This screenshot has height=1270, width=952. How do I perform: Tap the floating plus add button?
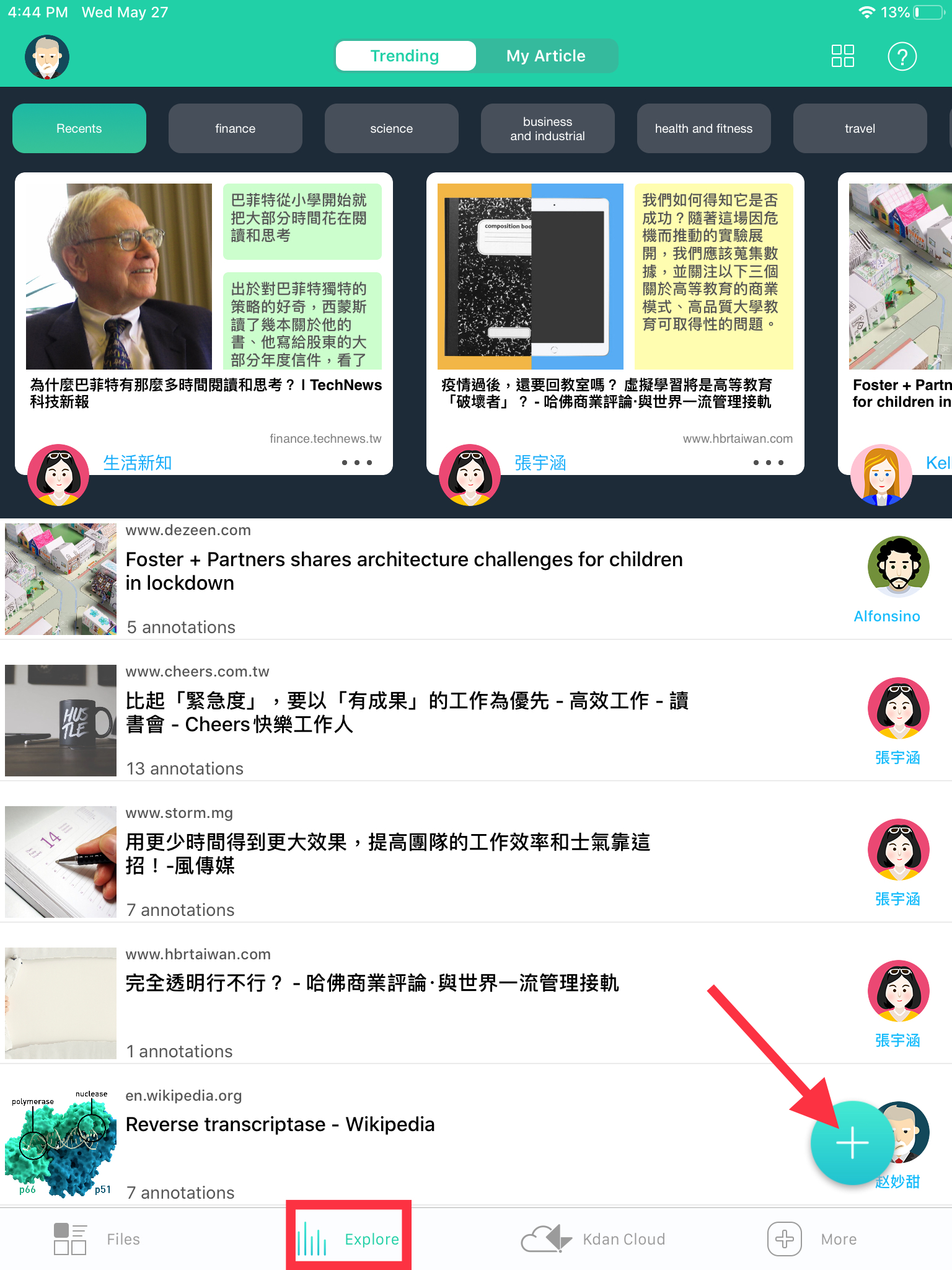pyautogui.click(x=852, y=1142)
